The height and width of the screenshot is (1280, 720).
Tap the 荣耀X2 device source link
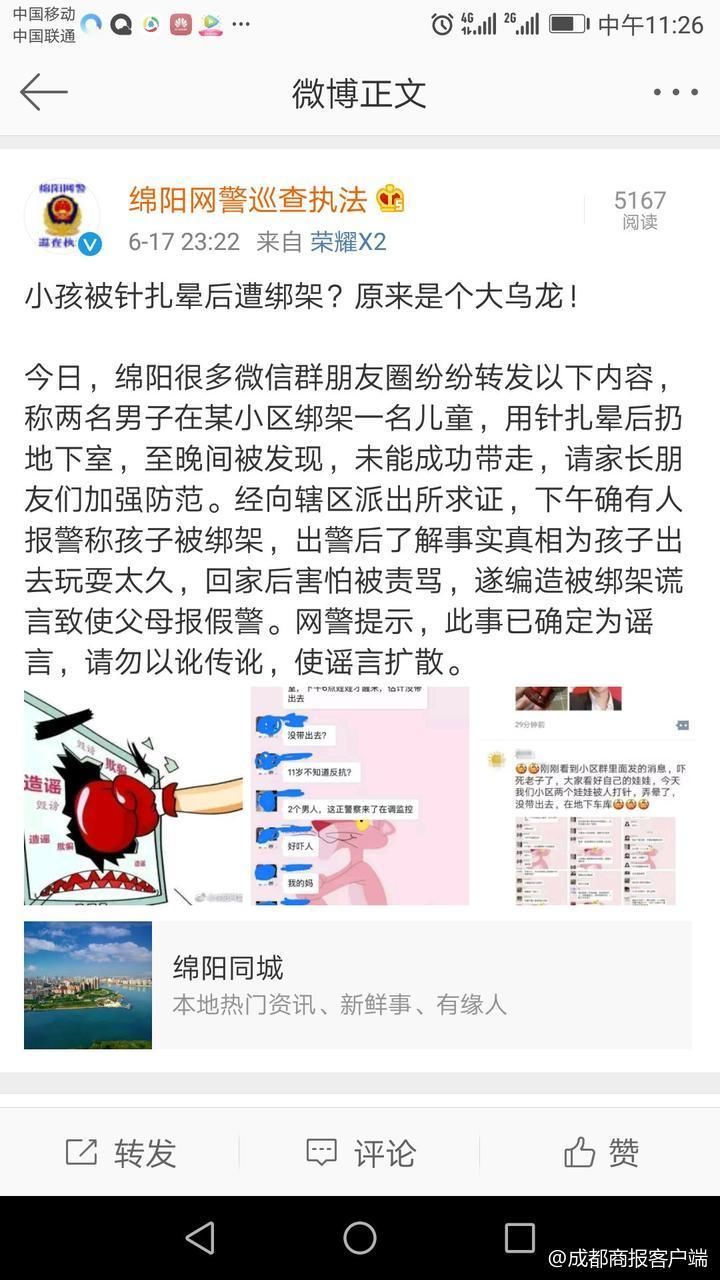[347, 242]
